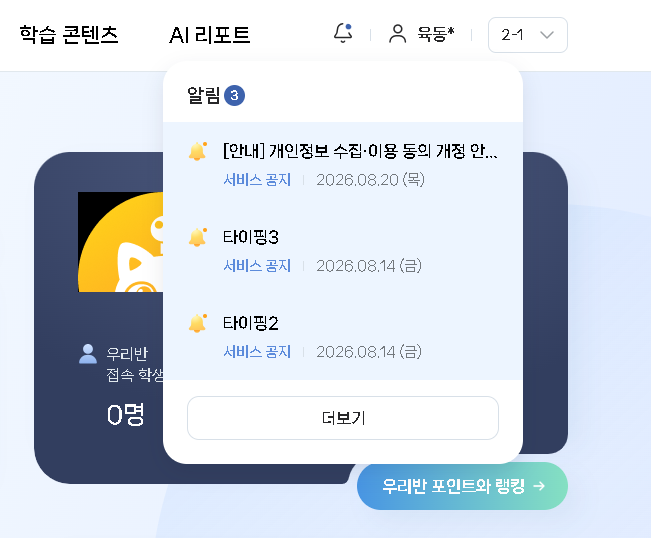
Task: Tap the notifications bell icon
Action: pyautogui.click(x=343, y=33)
